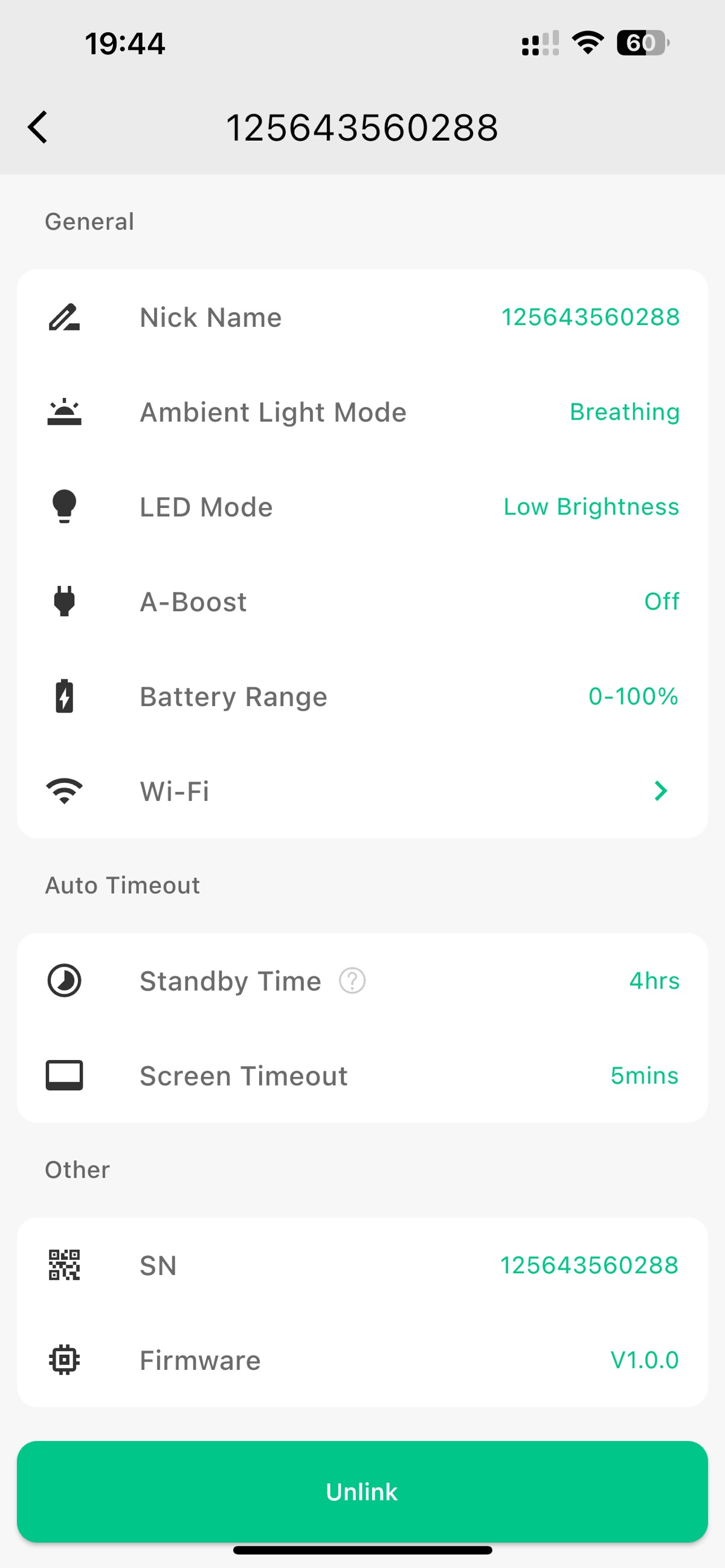725x1568 pixels.
Task: Open the LED Mode setting
Action: 362,507
